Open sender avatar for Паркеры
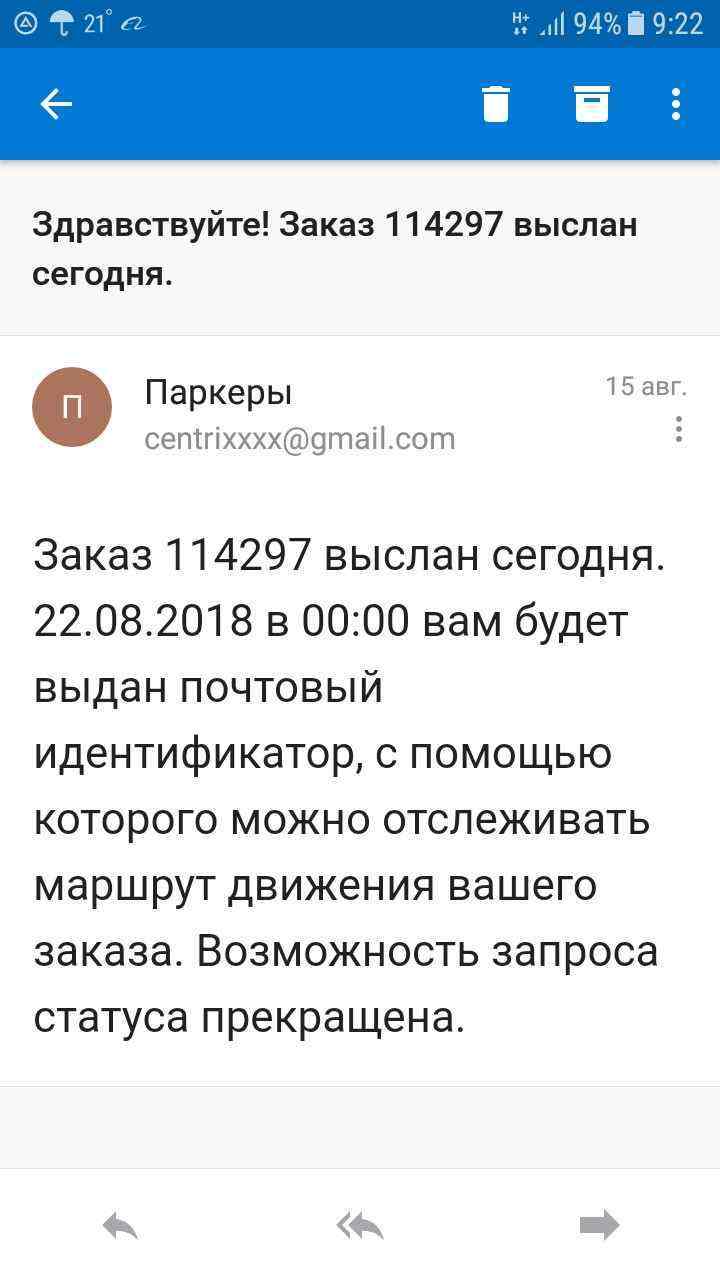The height and width of the screenshot is (1280, 720). pyautogui.click(x=72, y=407)
